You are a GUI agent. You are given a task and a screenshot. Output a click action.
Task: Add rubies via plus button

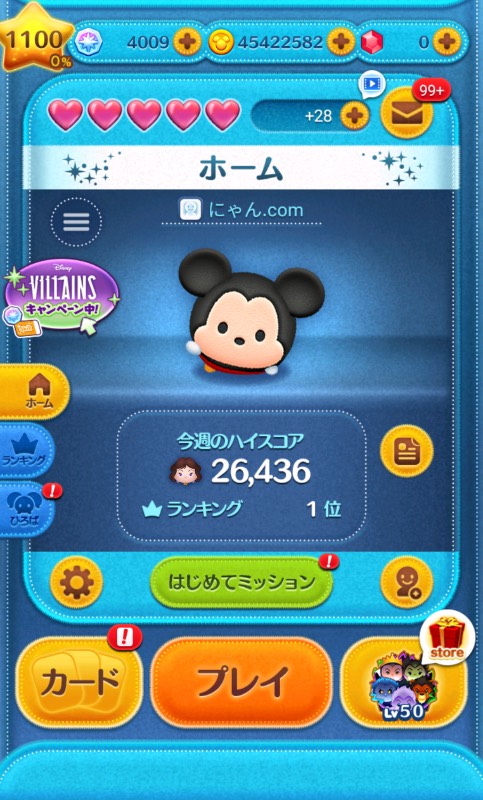click(447, 42)
